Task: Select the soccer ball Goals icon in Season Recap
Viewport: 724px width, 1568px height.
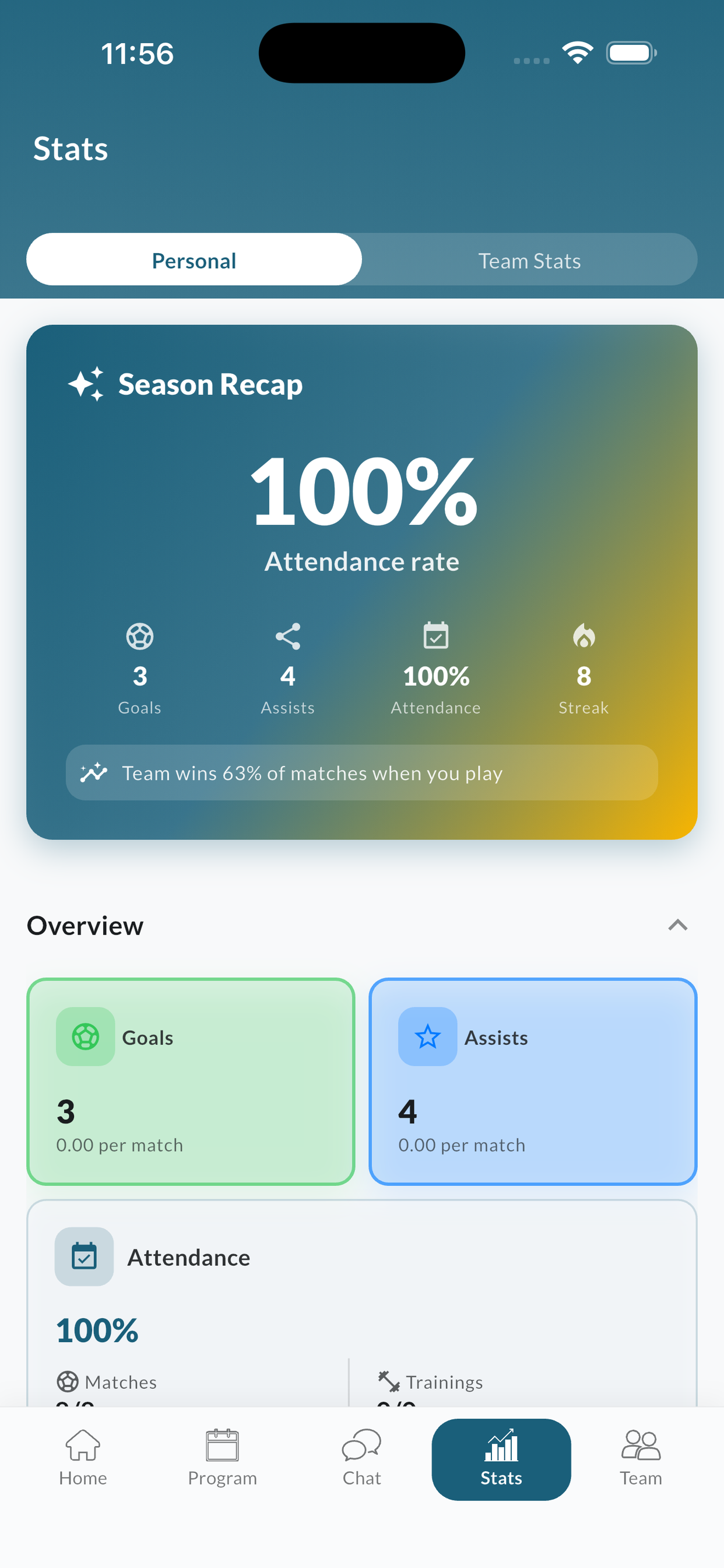Action: point(140,636)
